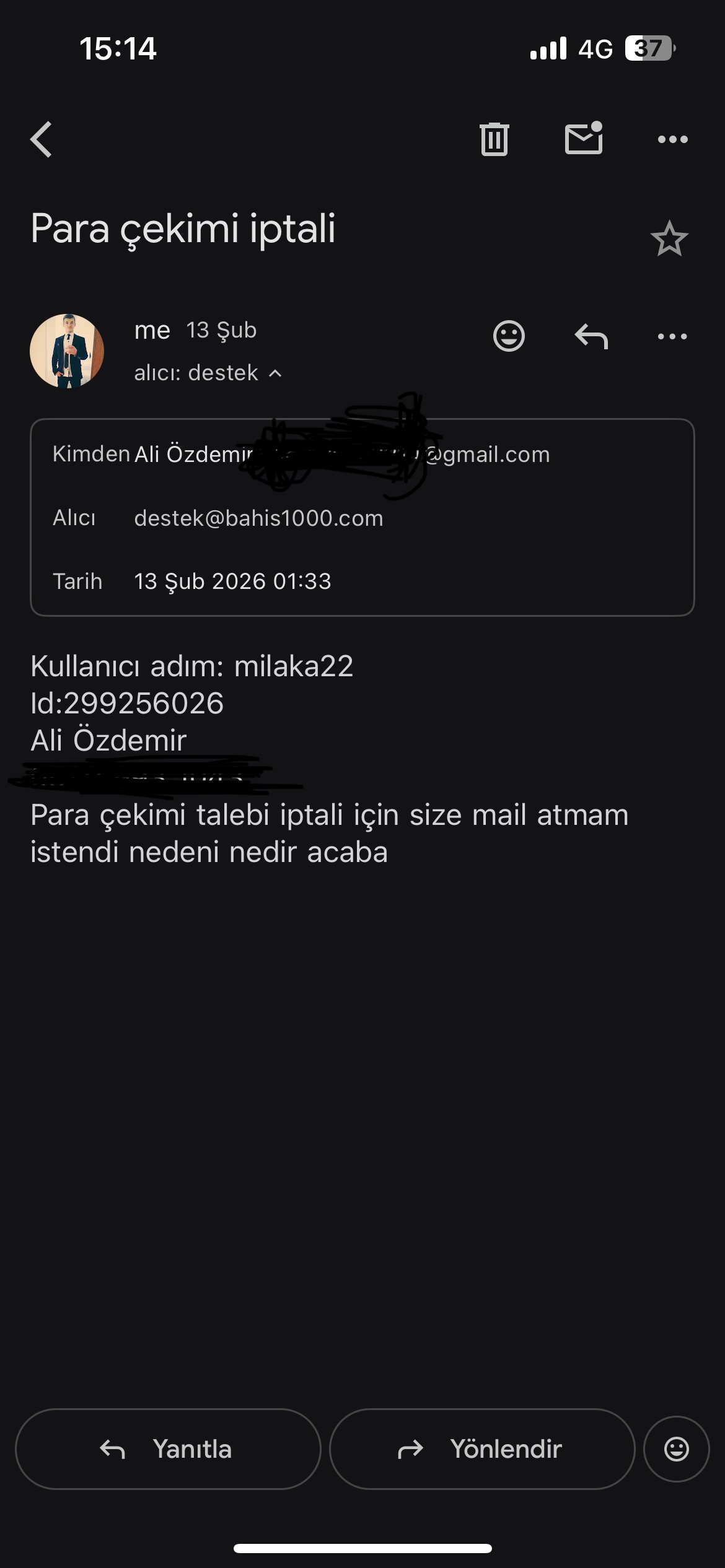Tap the Yanıtla button

(168, 1449)
